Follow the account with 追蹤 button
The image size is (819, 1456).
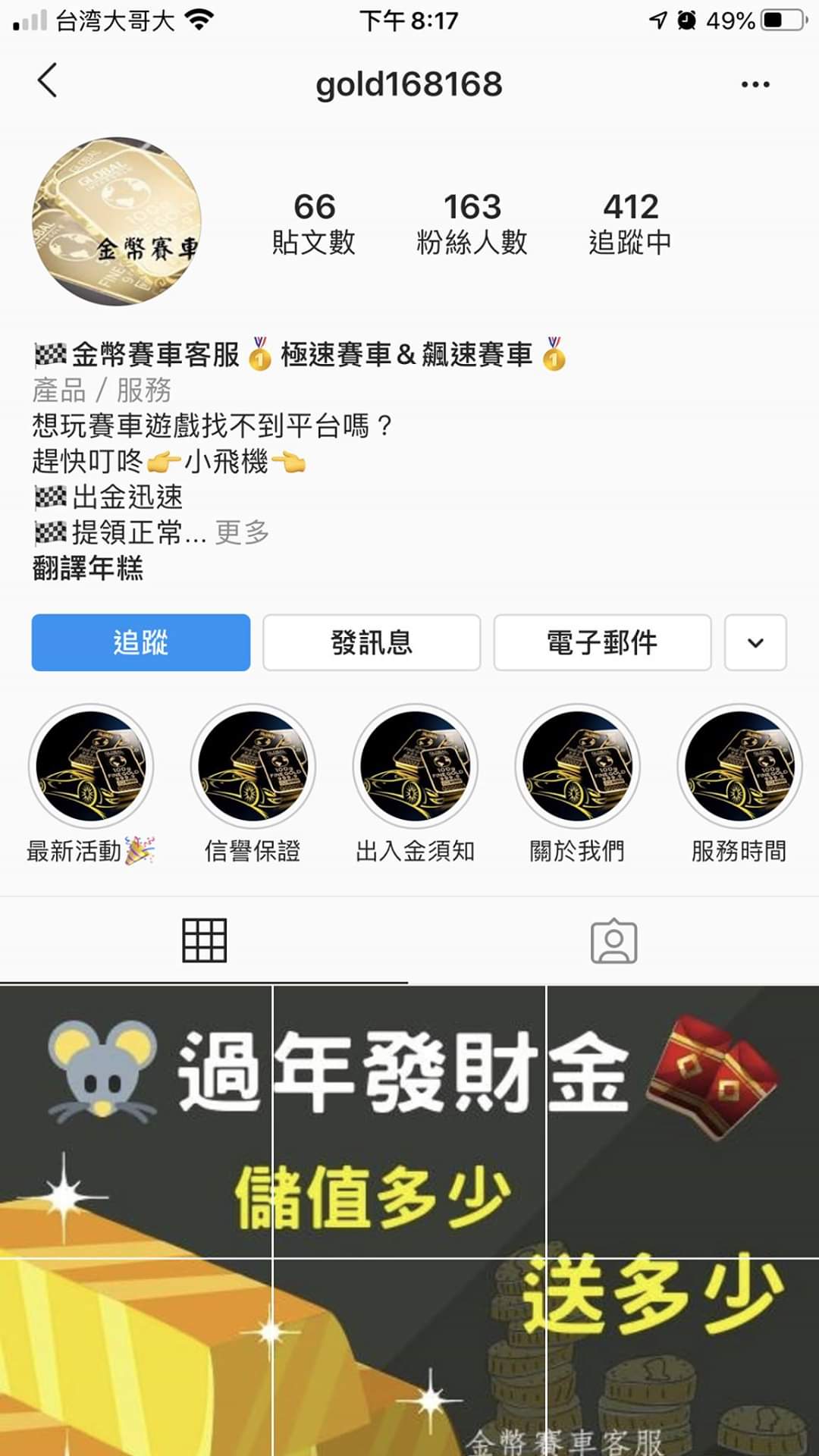(141, 642)
